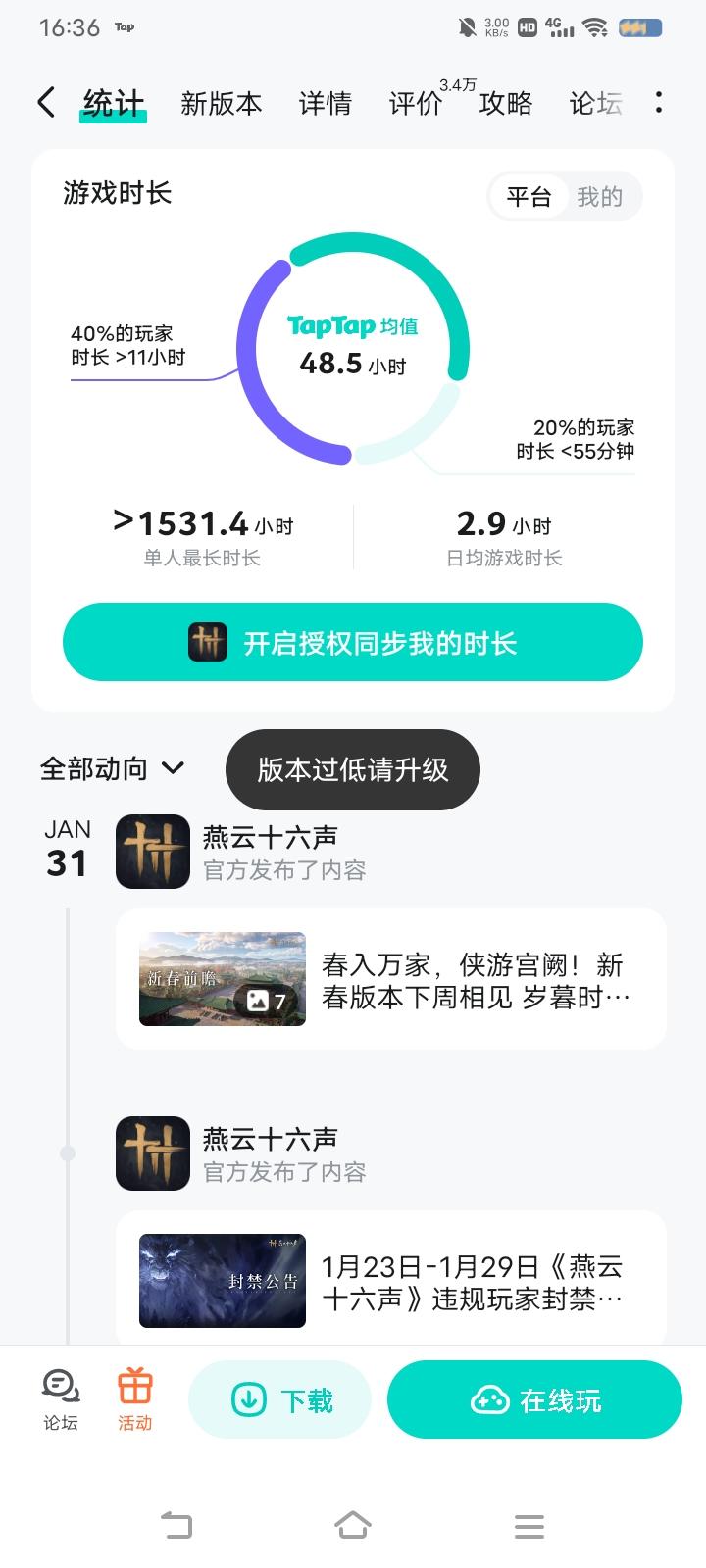Open the 活动 gift icon
The image size is (706, 1568).
[x=135, y=1399]
